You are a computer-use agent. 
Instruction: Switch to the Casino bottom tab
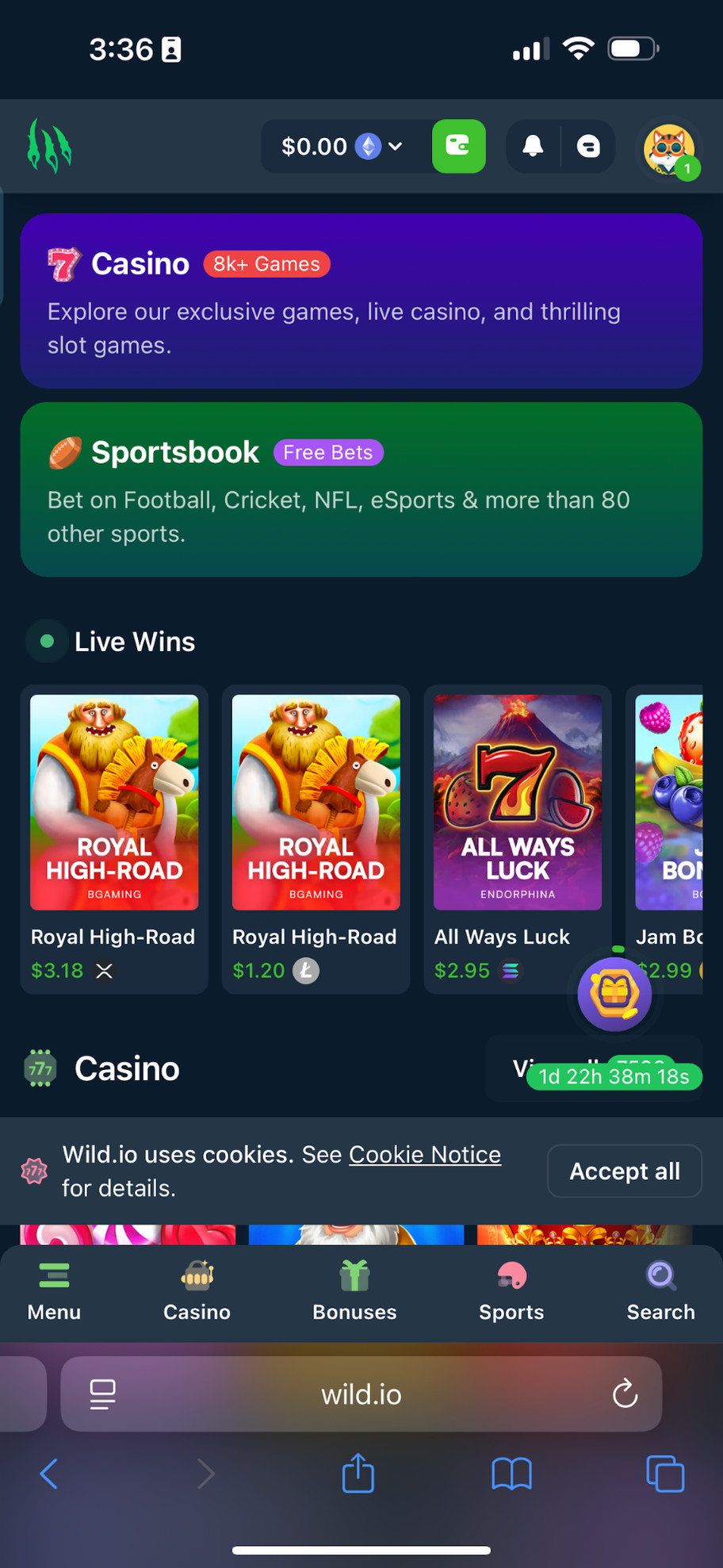[197, 1292]
